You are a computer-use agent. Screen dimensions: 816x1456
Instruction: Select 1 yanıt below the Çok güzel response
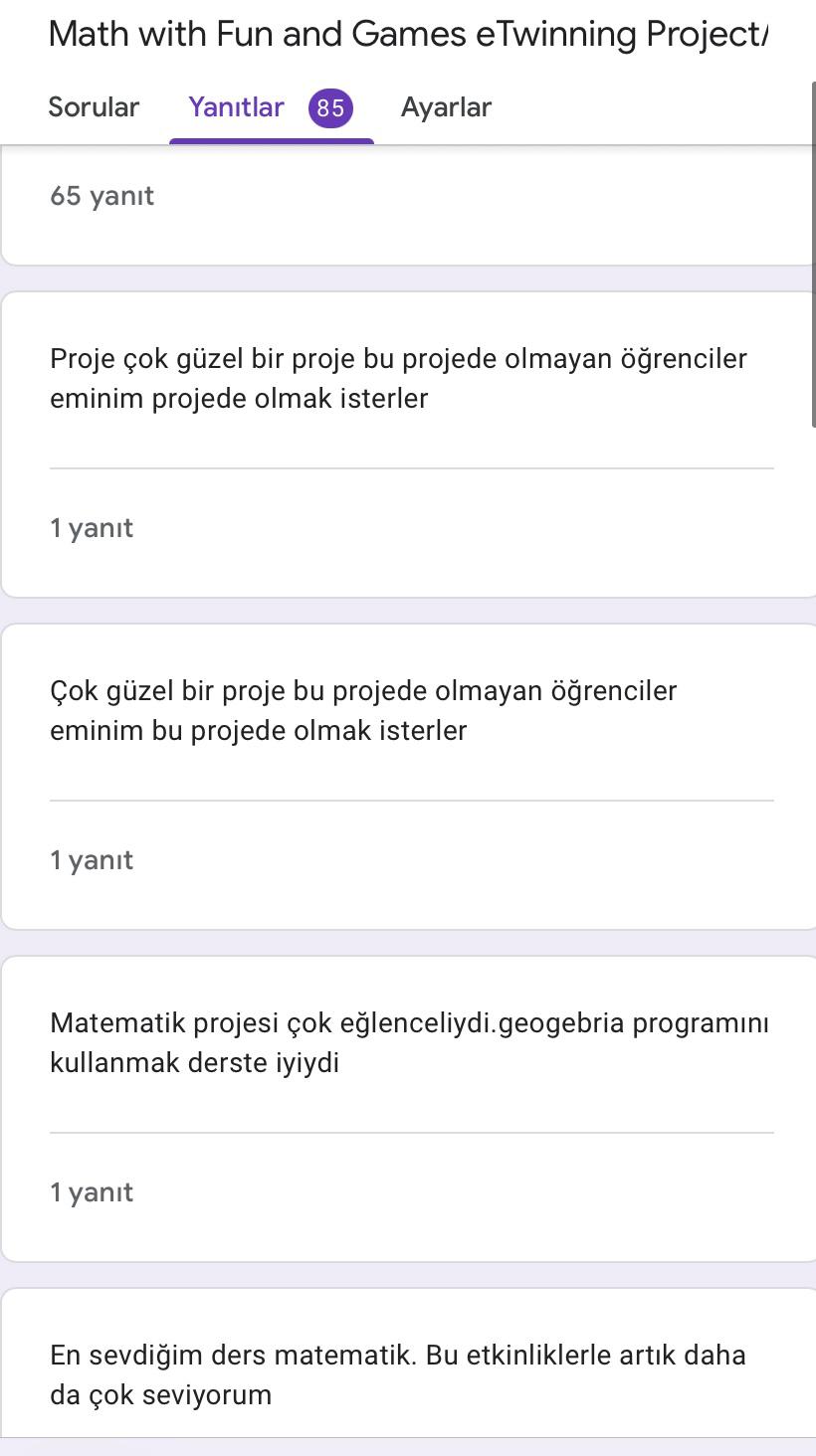(x=91, y=859)
